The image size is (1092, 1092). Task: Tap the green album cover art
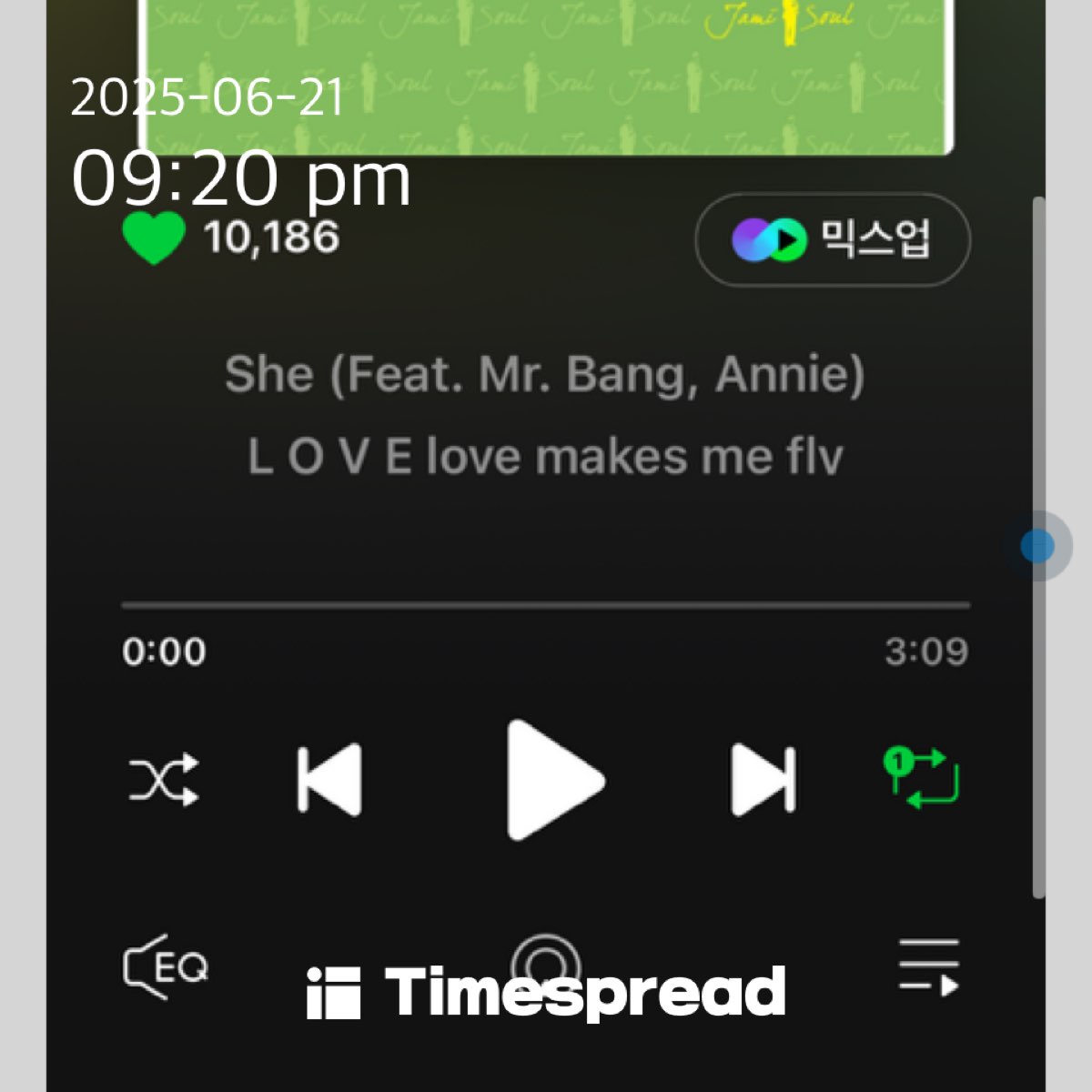546,73
